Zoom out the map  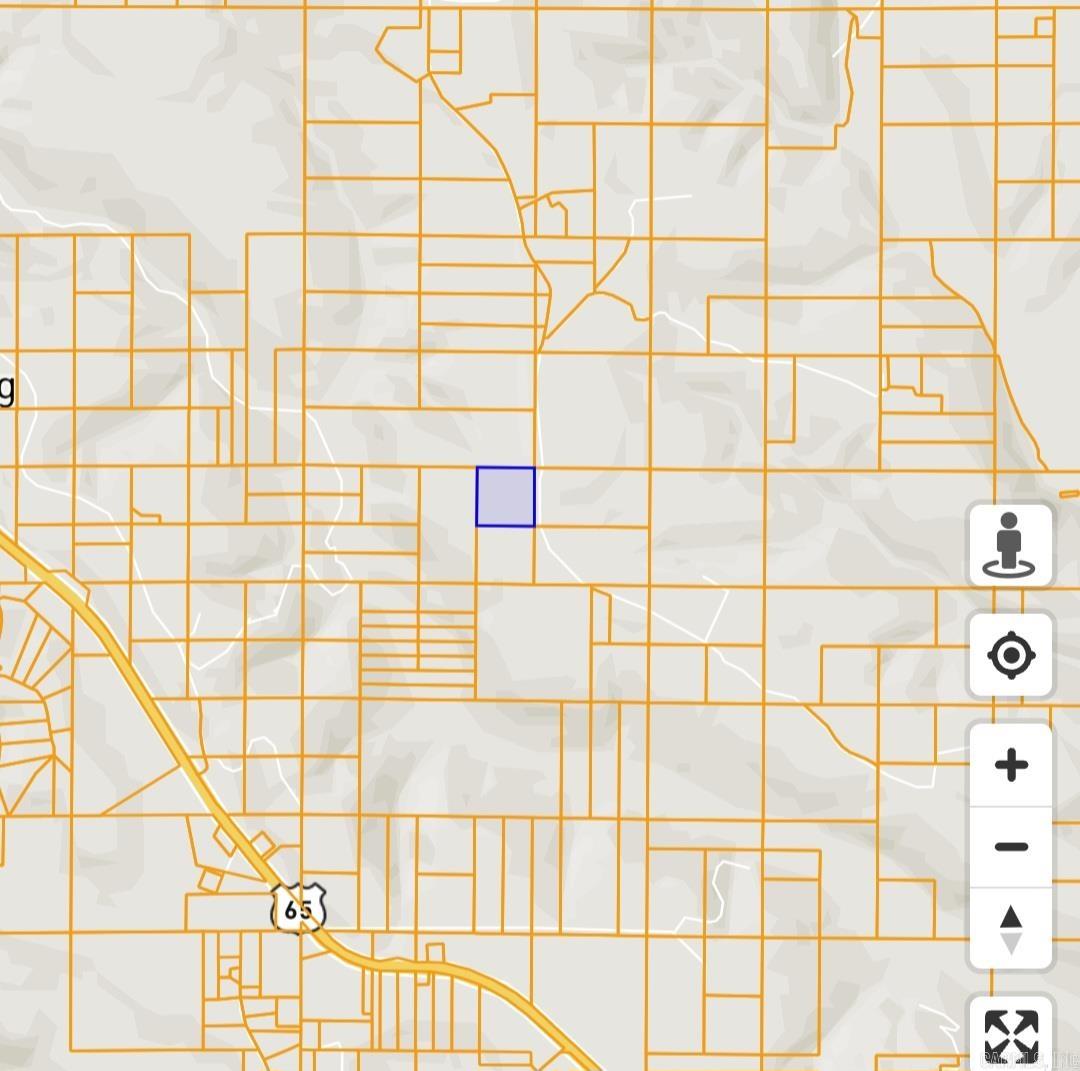(1010, 847)
